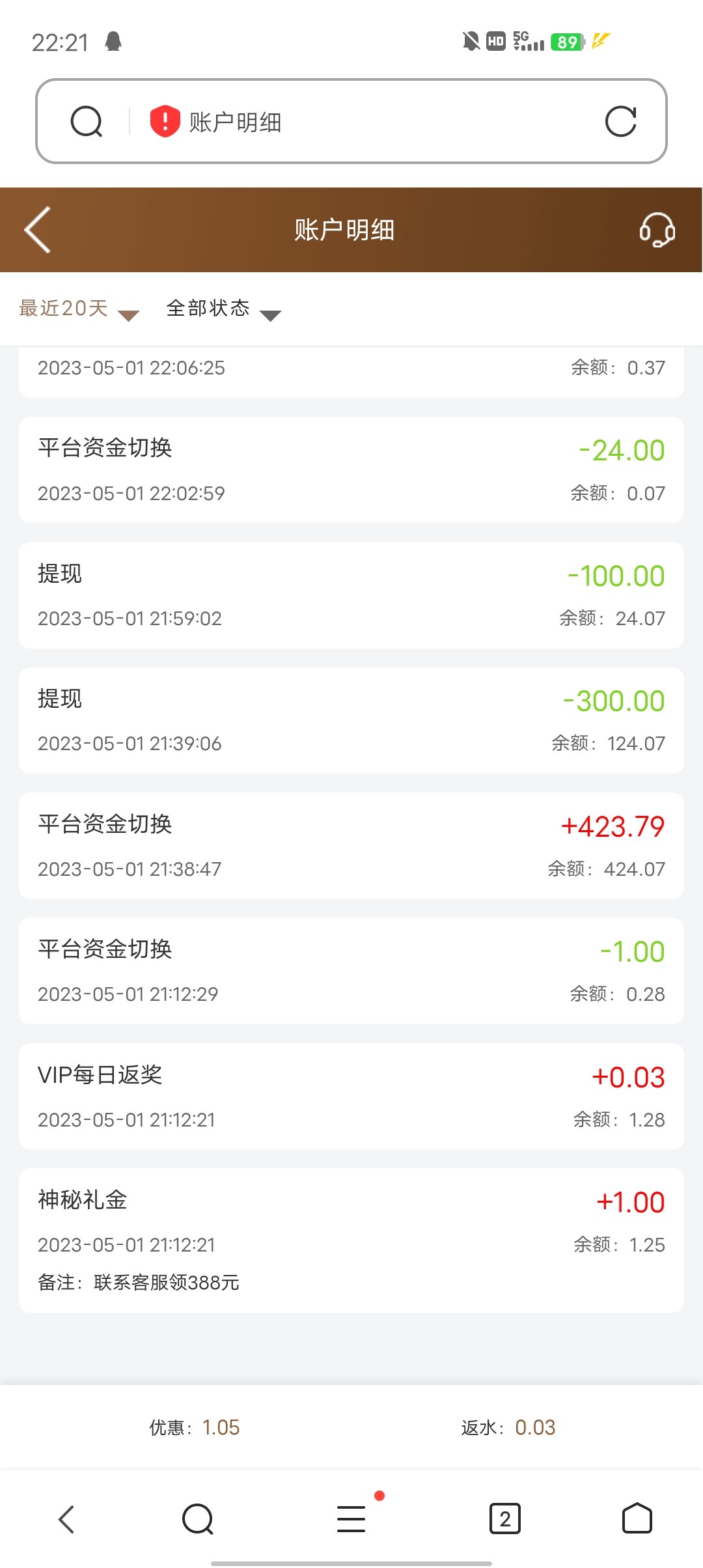Image resolution: width=703 pixels, height=1568 pixels.
Task: Contact customer service via headset icon
Action: 657,230
